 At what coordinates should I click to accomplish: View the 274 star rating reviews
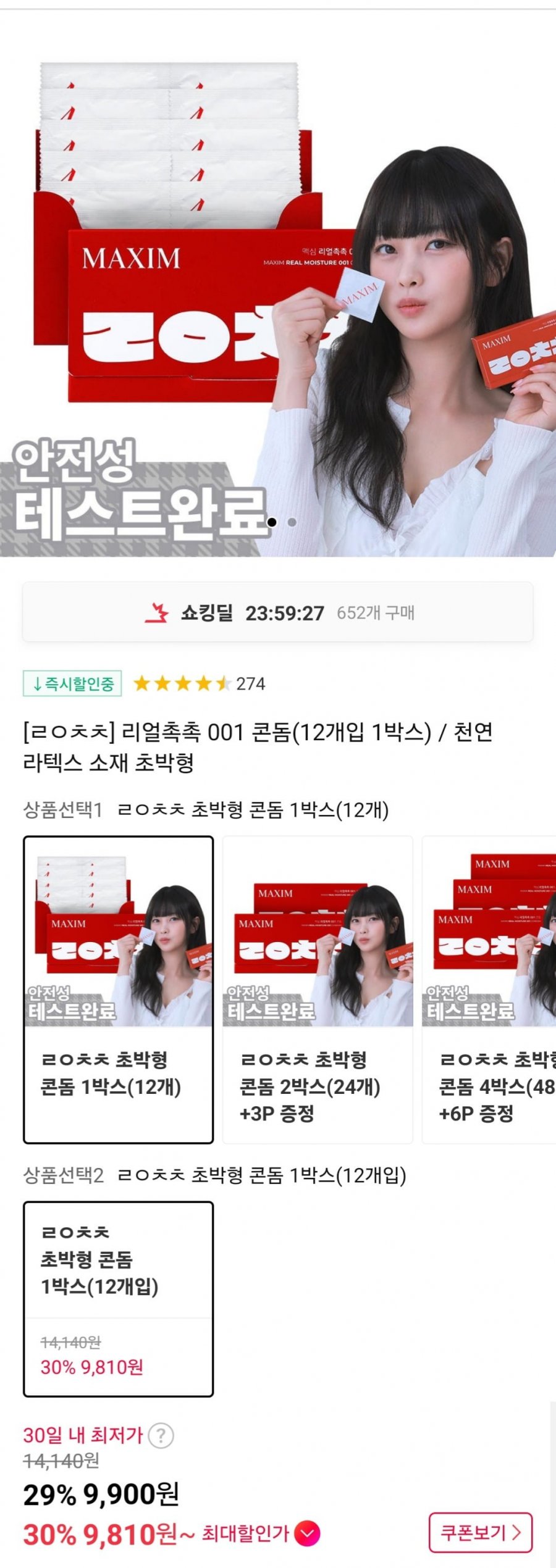(199, 683)
